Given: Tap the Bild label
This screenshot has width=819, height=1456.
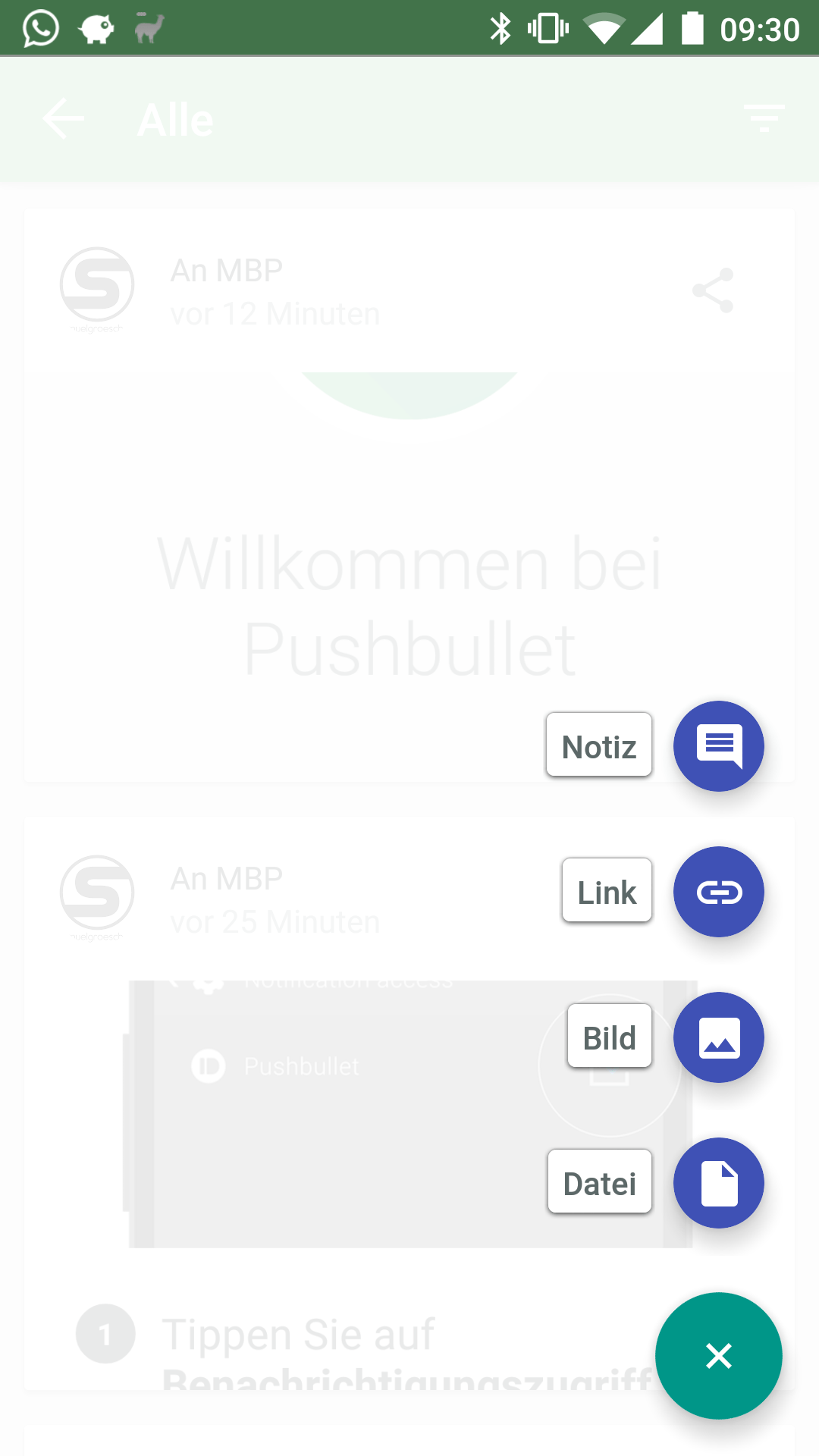Looking at the screenshot, I should tap(609, 1037).
